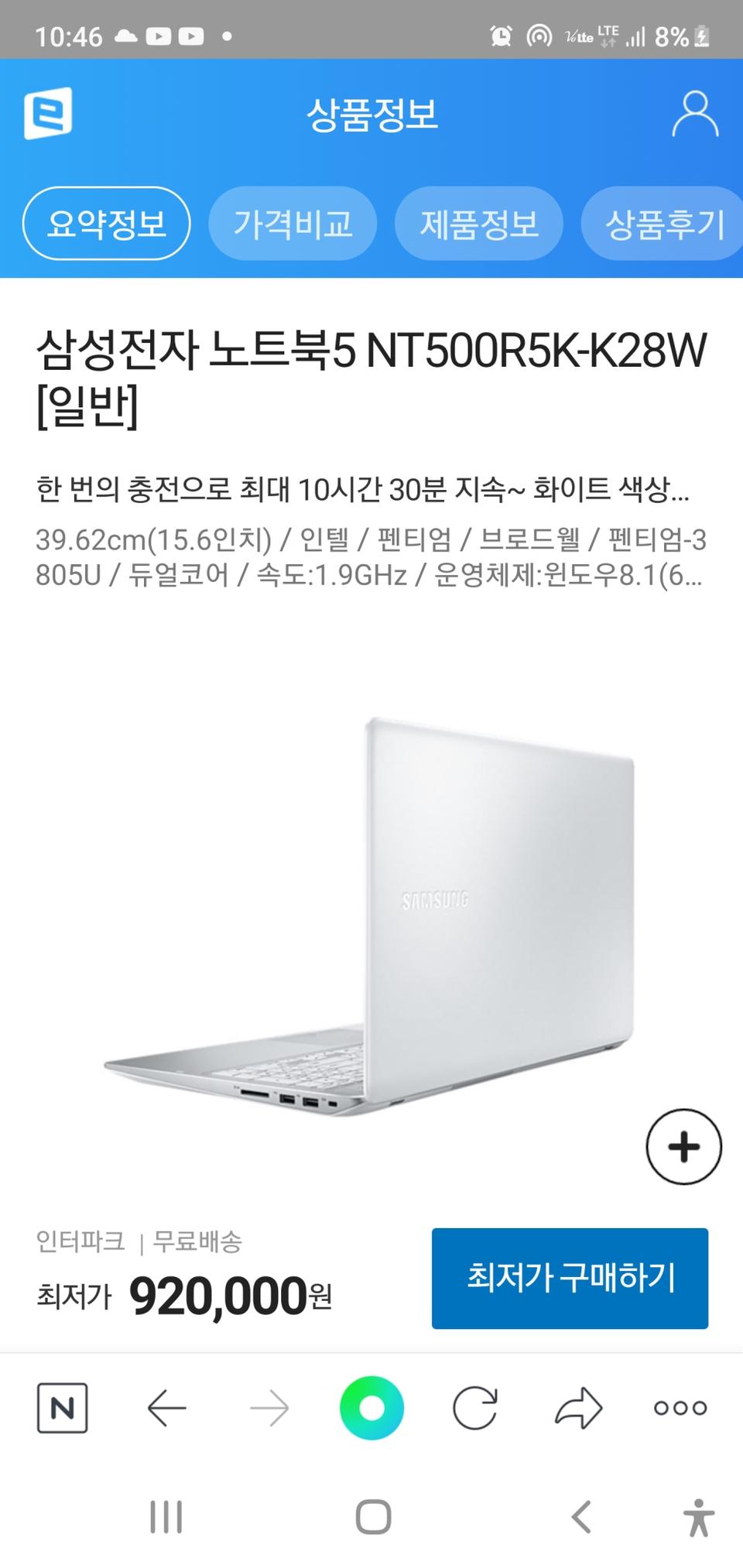
Task: Open the user profile icon
Action: (x=695, y=113)
